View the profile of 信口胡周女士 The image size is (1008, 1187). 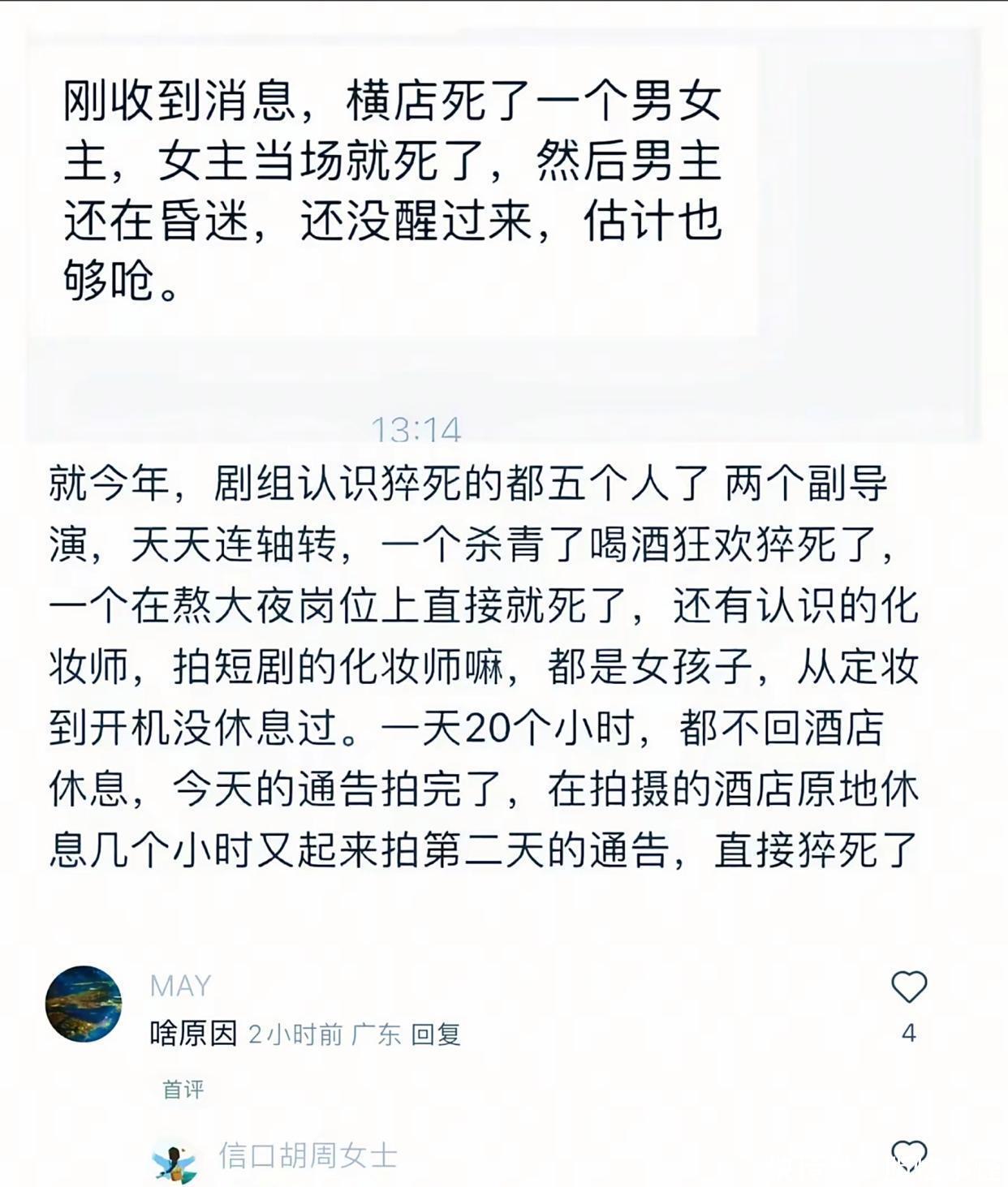click(308, 1155)
